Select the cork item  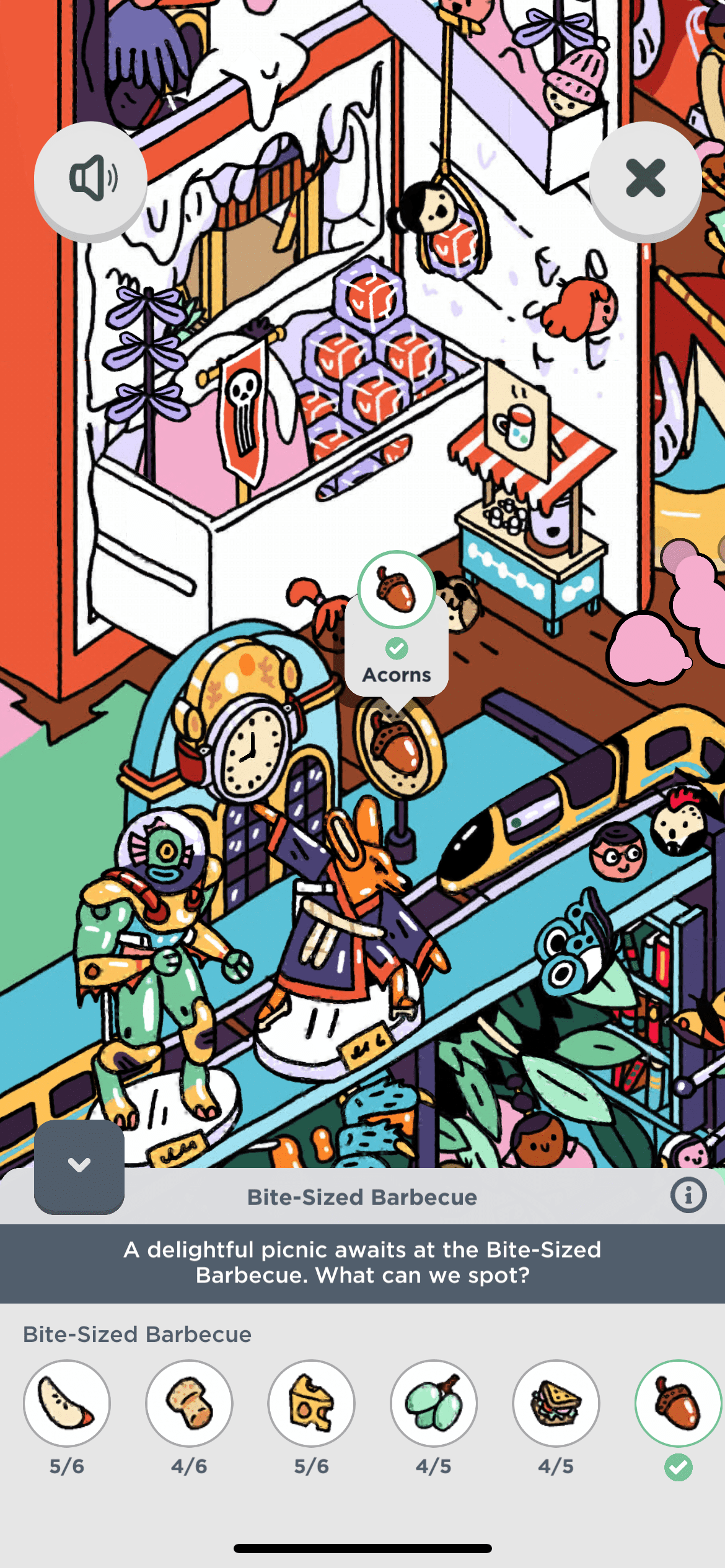[189, 1403]
